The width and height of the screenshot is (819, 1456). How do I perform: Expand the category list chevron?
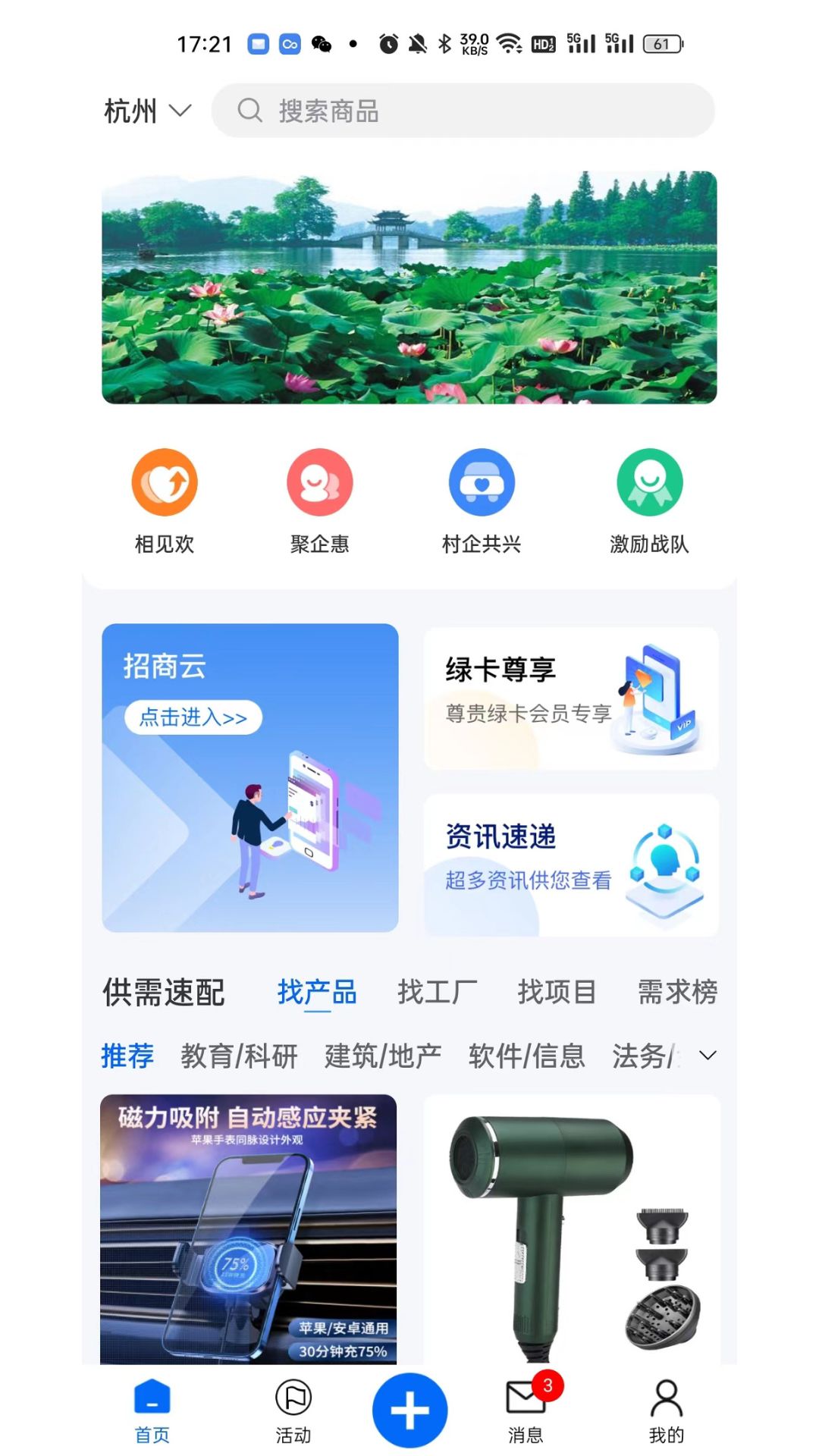708,1056
